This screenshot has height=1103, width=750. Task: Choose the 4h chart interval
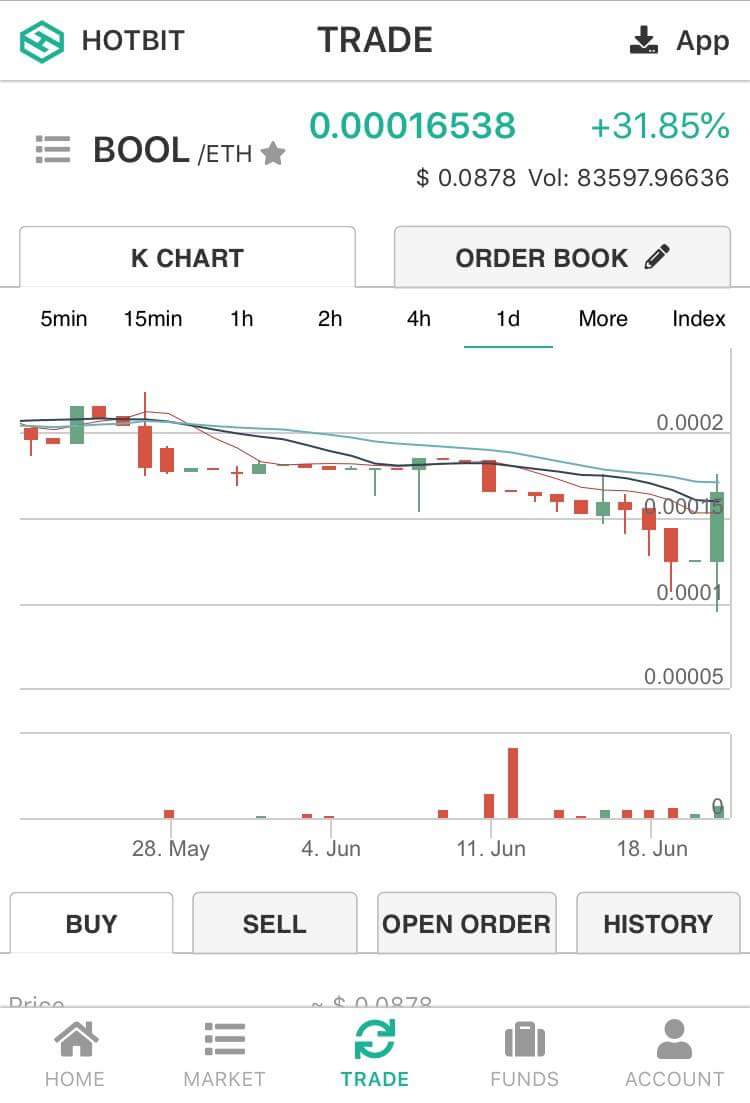(x=418, y=319)
